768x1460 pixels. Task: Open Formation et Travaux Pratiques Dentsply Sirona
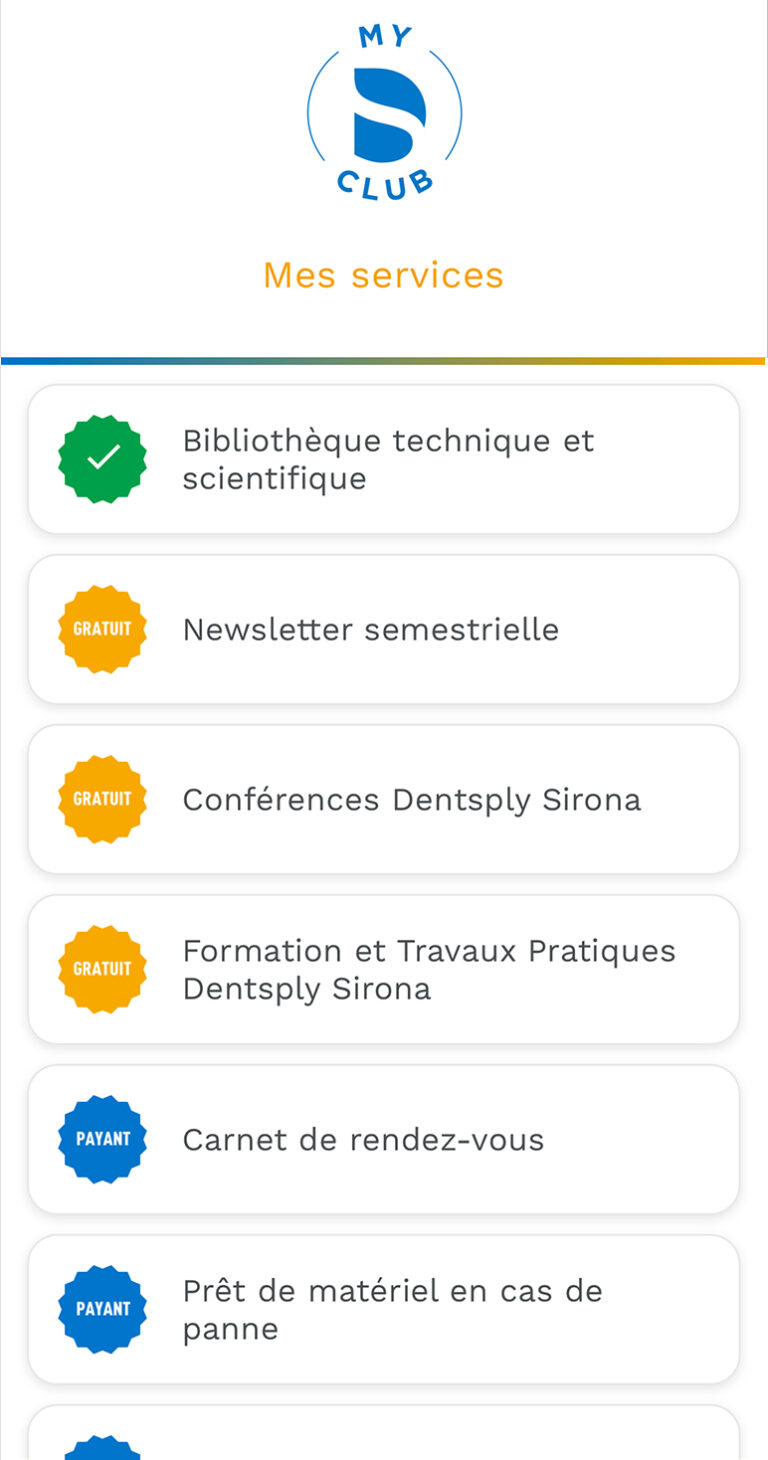(x=384, y=969)
